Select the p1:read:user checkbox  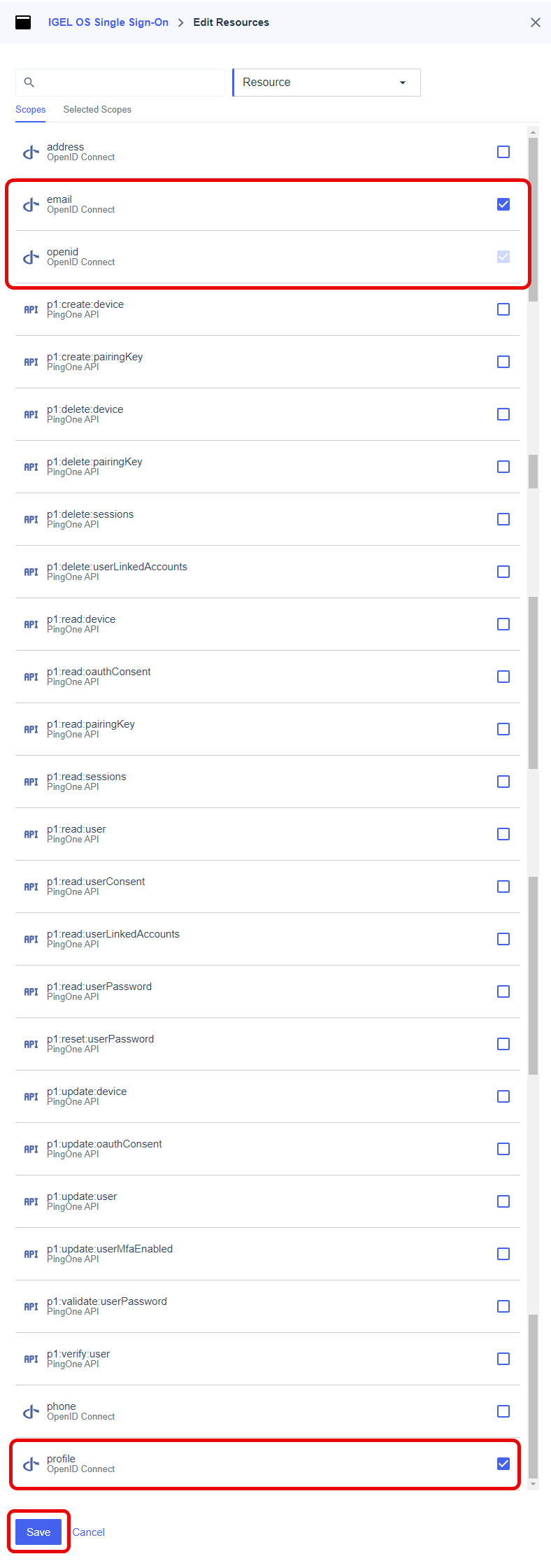[503, 834]
